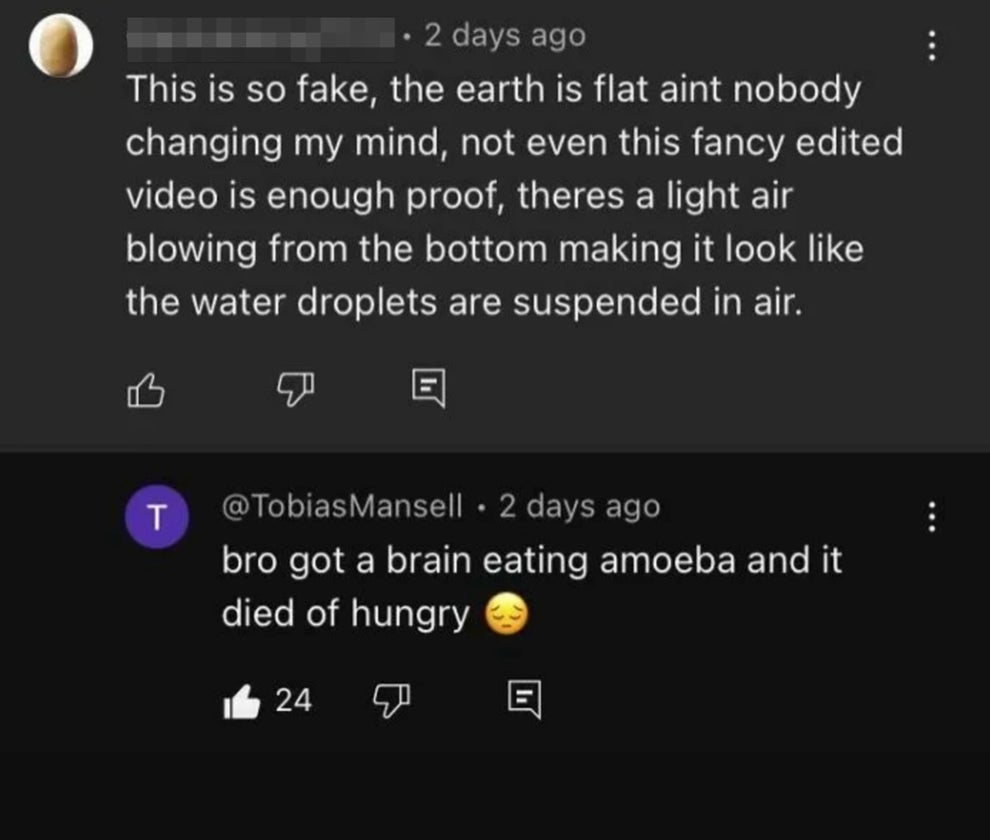Open overflow menu on the flat earth comment

[932, 46]
